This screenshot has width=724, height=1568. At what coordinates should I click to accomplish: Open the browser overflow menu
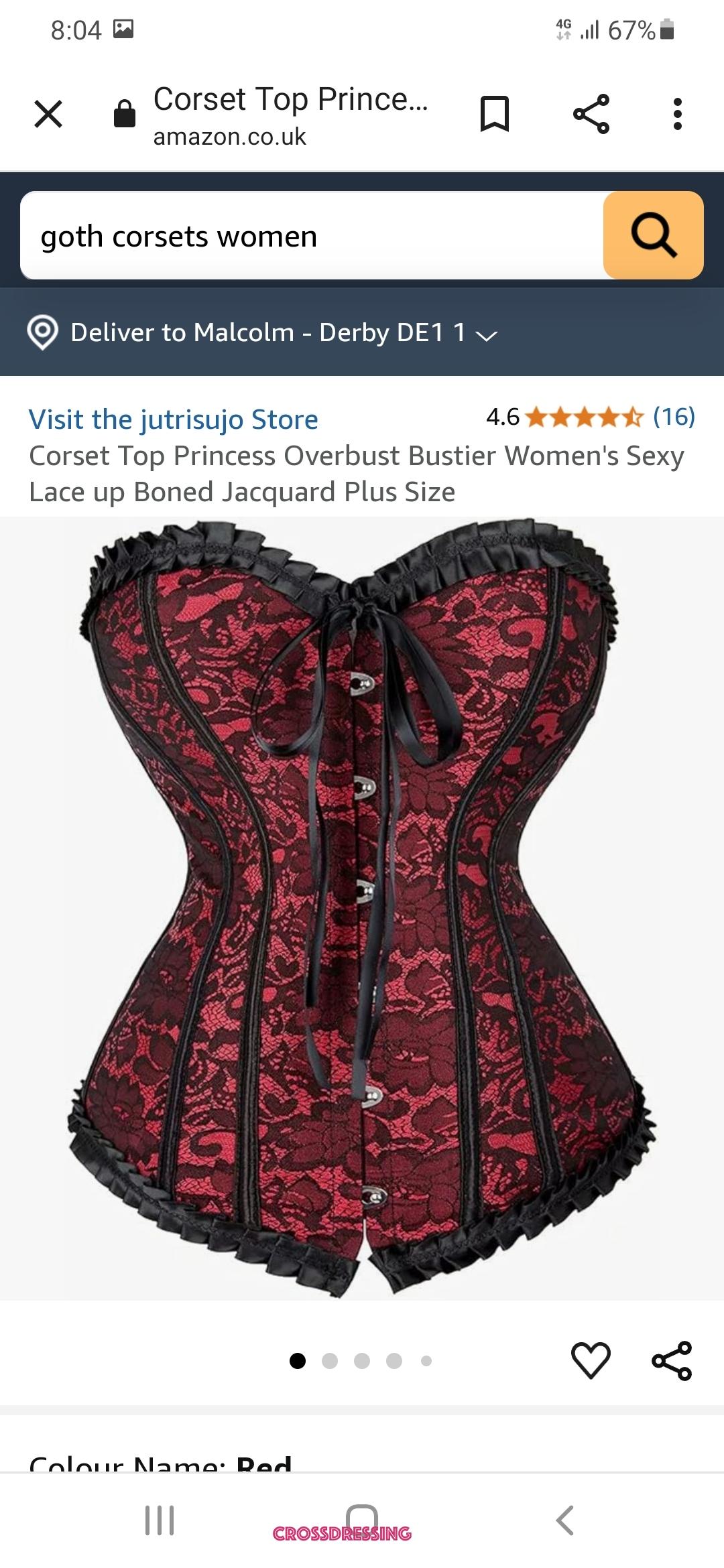[678, 114]
